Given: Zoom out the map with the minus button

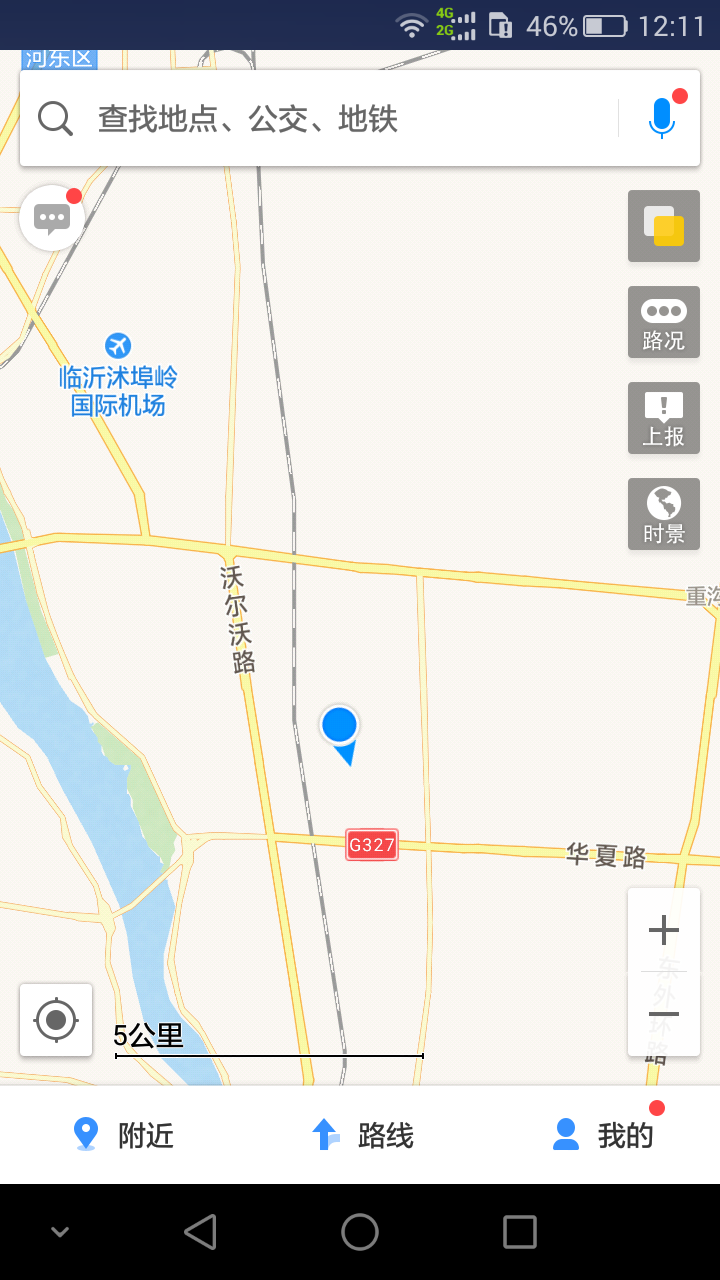Looking at the screenshot, I should pos(663,1014).
